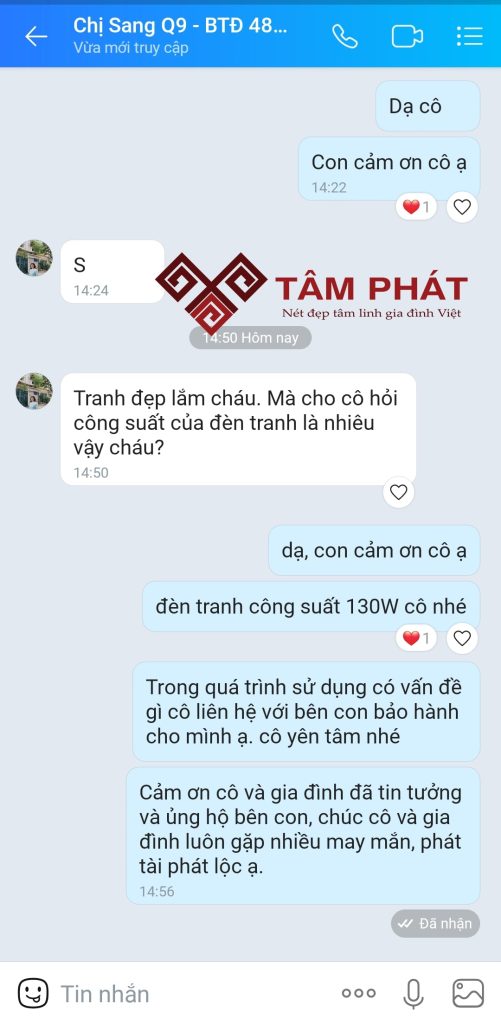The image size is (501, 1024).
Task: Start a voice call with Chị Sang
Action: (345, 37)
